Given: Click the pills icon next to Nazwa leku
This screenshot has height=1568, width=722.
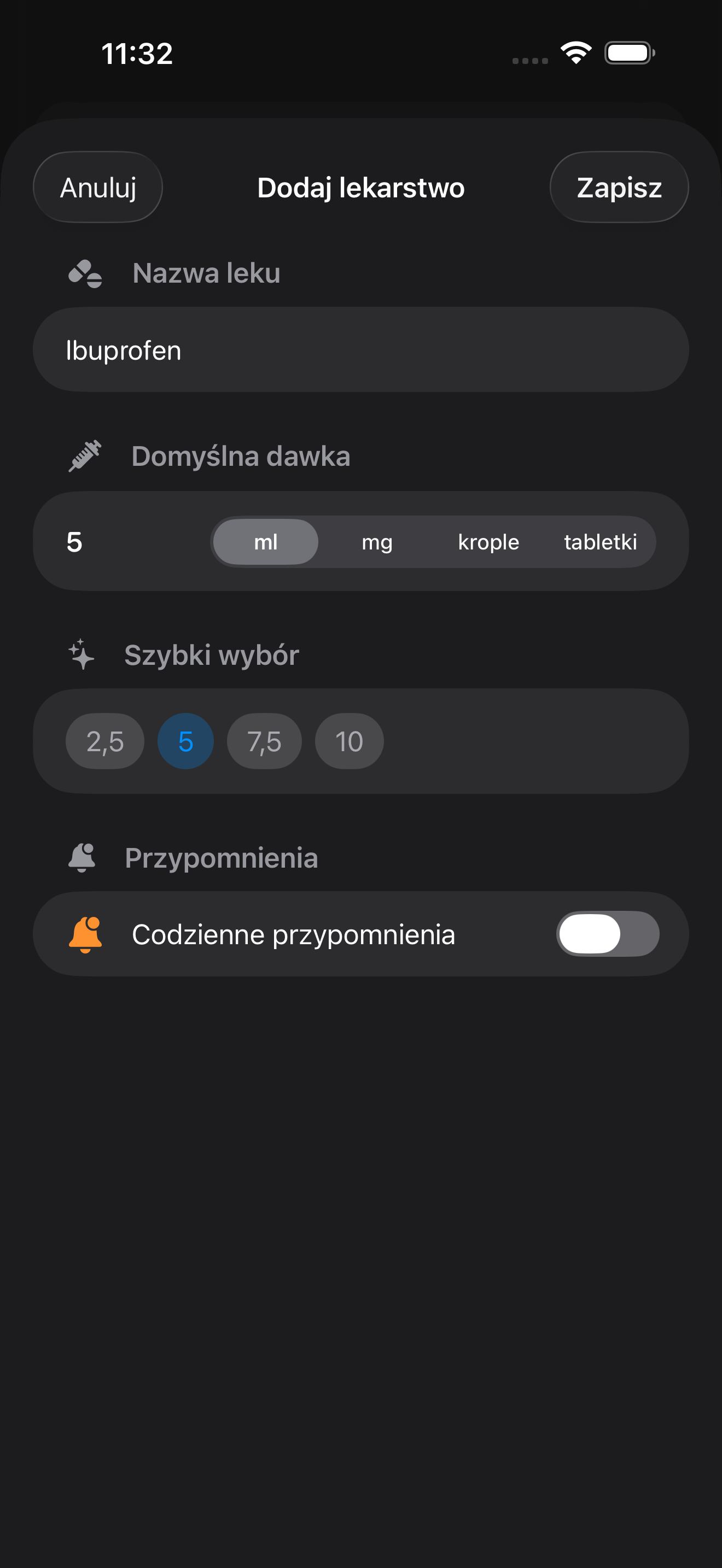Looking at the screenshot, I should (x=84, y=273).
